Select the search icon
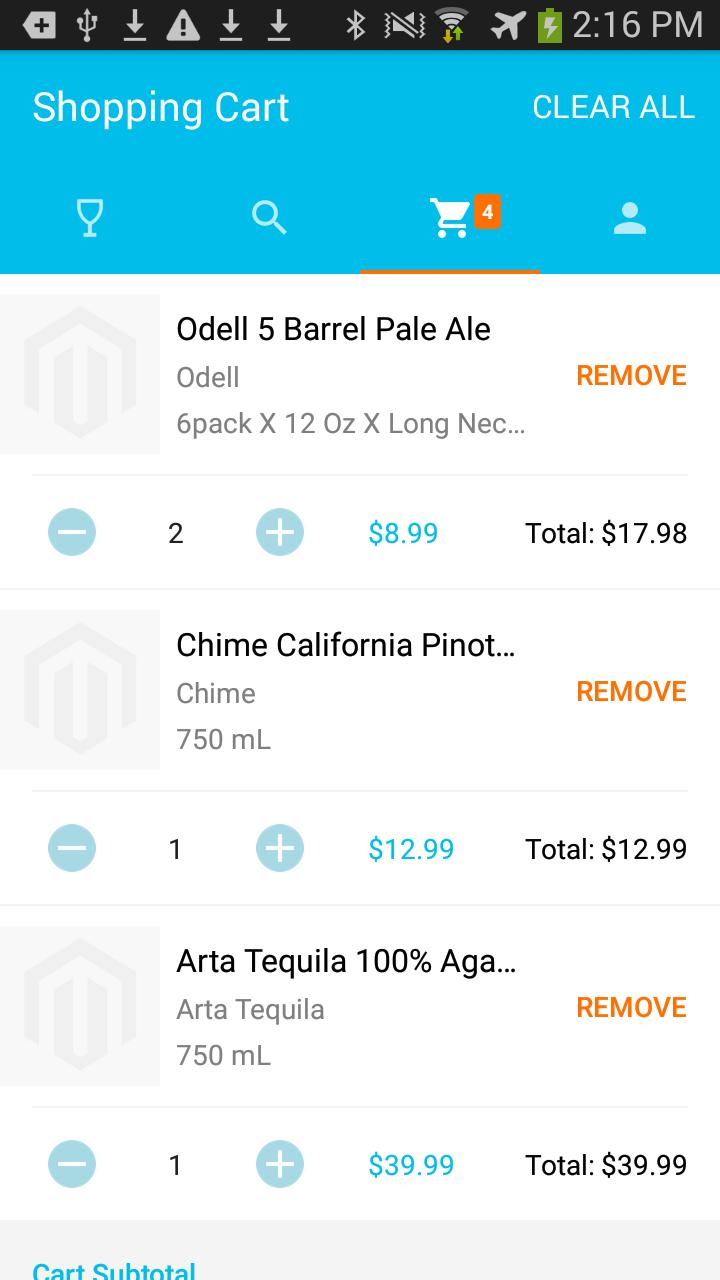 [x=269, y=216]
